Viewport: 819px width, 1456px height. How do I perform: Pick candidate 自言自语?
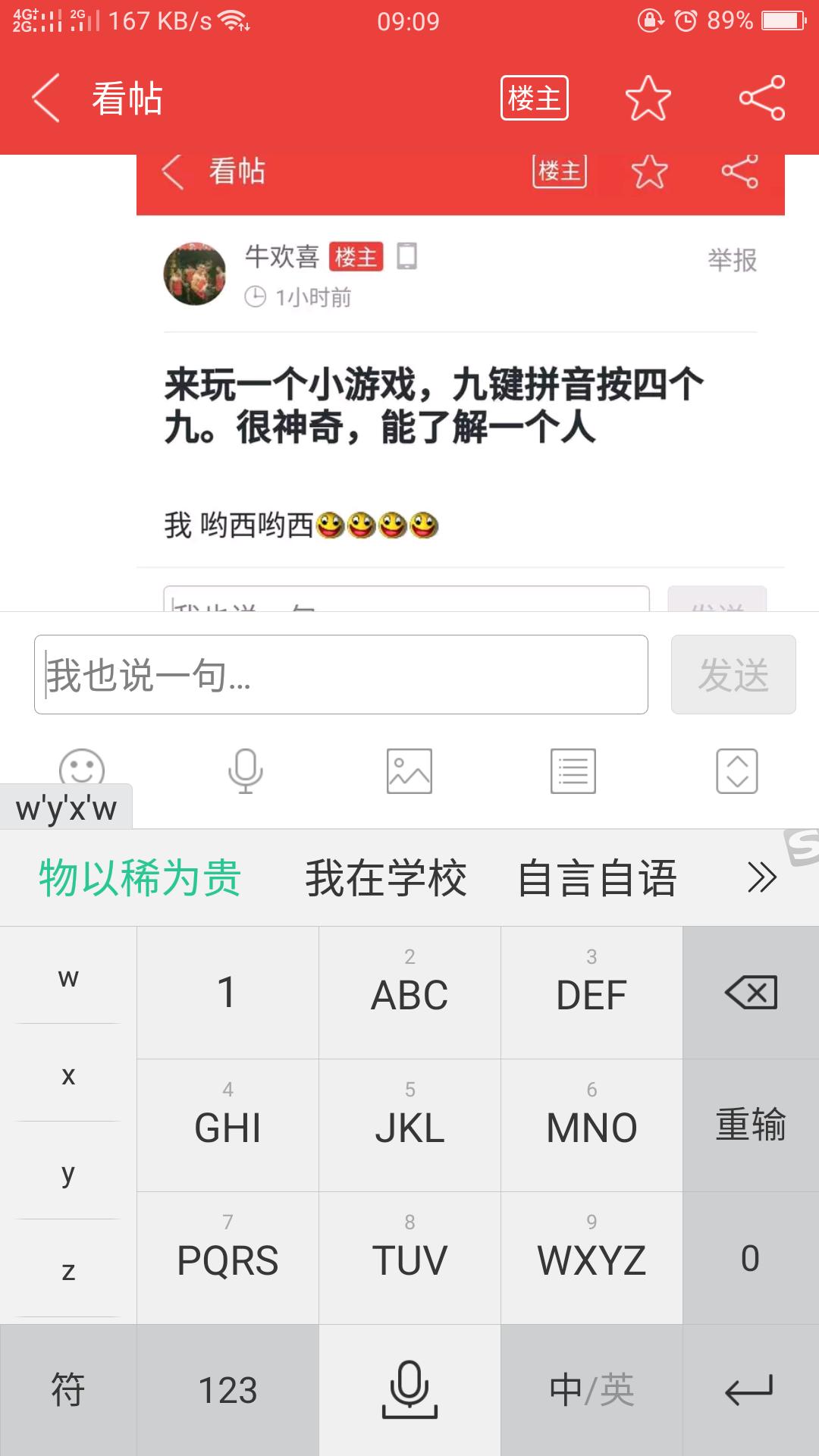pos(597,878)
